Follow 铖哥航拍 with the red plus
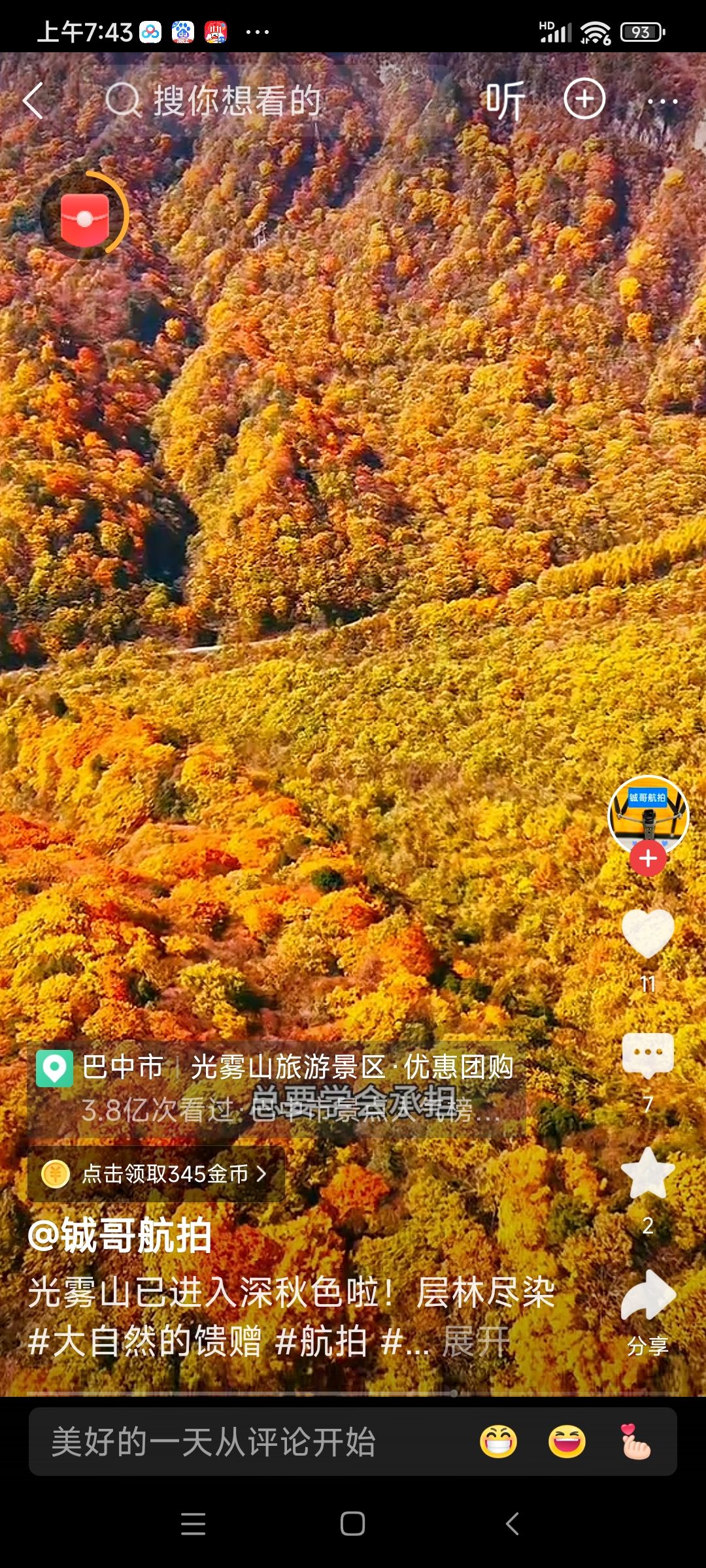The width and height of the screenshot is (706, 1568). (648, 858)
